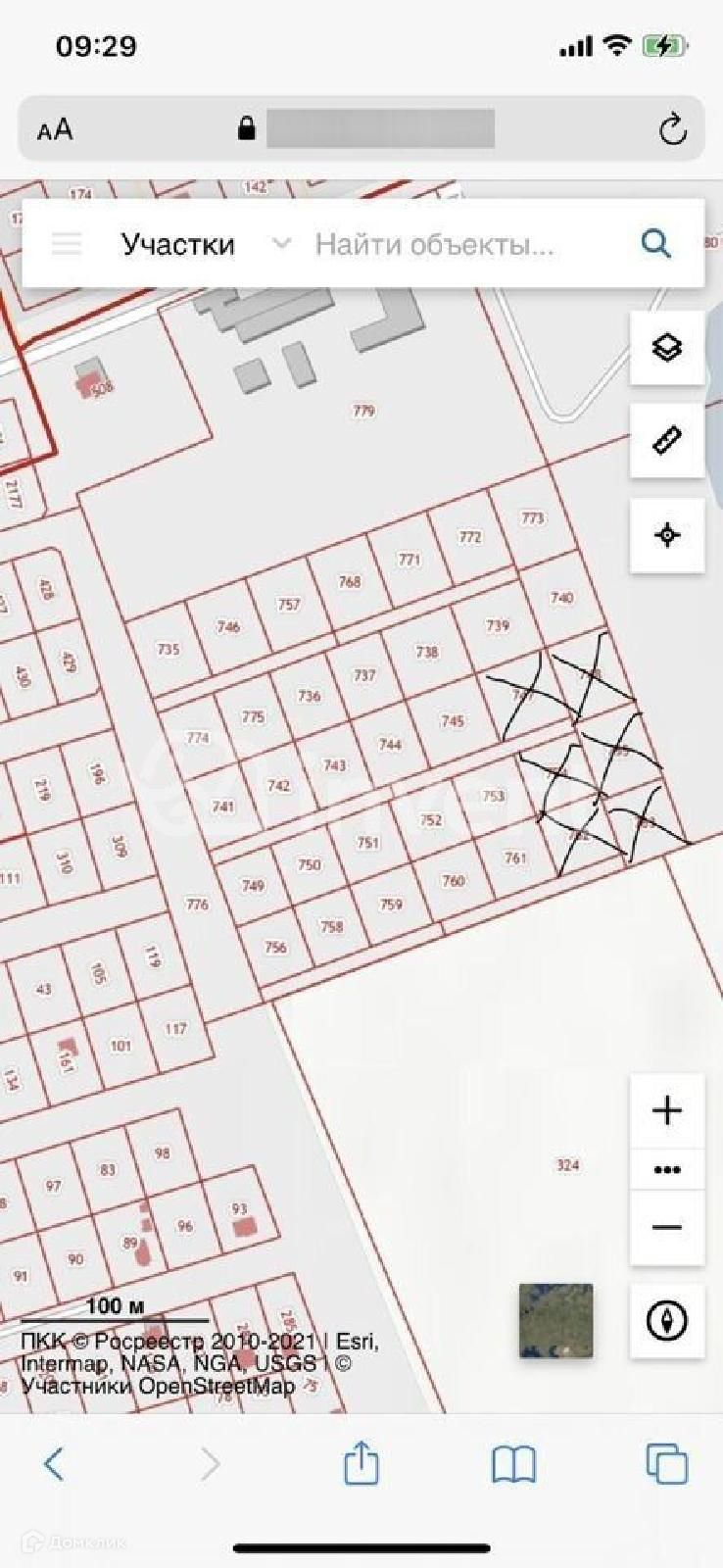
Task: Reset map orientation with compass button
Action: click(667, 1320)
